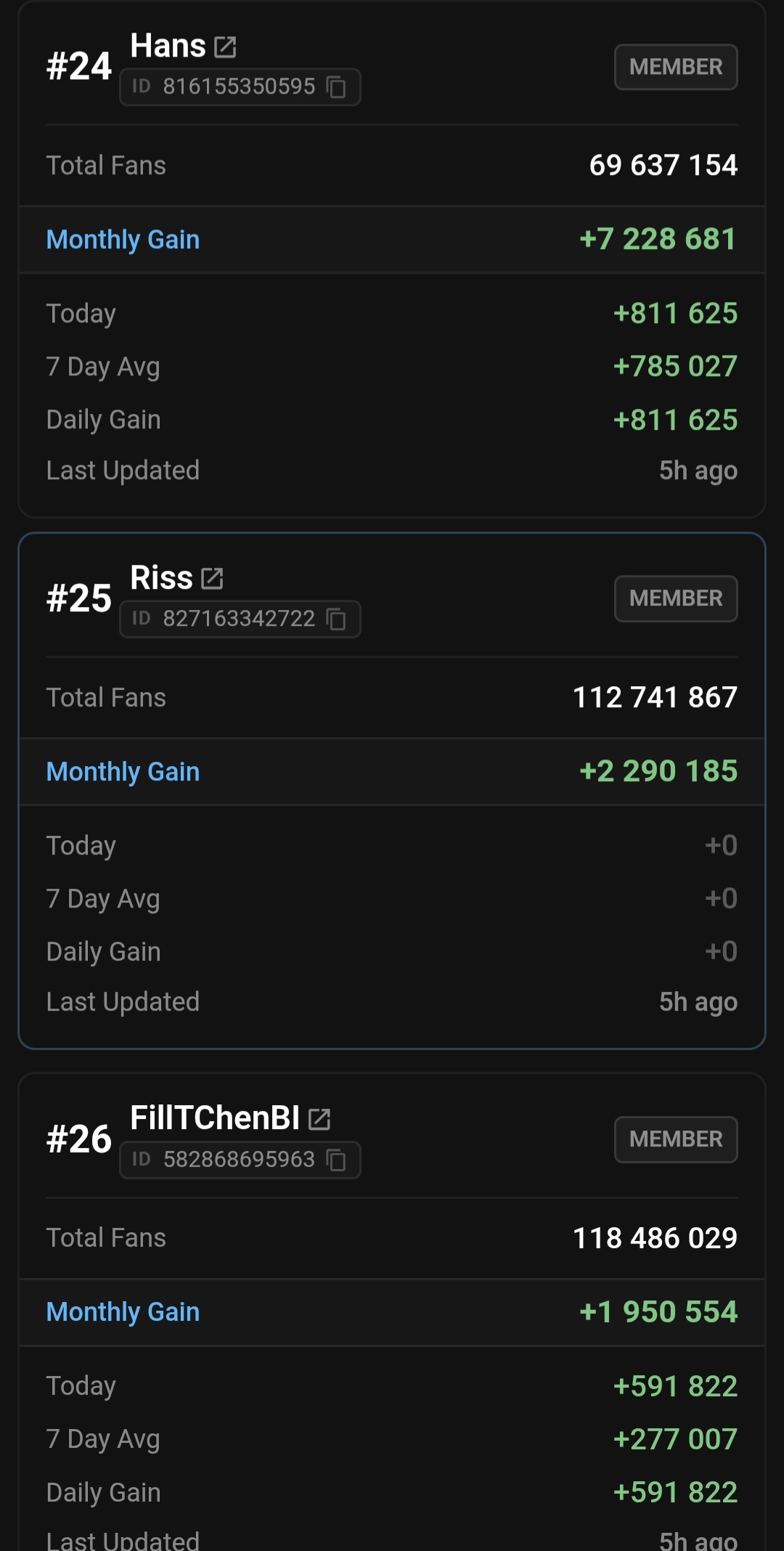Viewport: 784px width, 1551px height.
Task: Copy Riss's ID 827163342722
Action: click(336, 619)
